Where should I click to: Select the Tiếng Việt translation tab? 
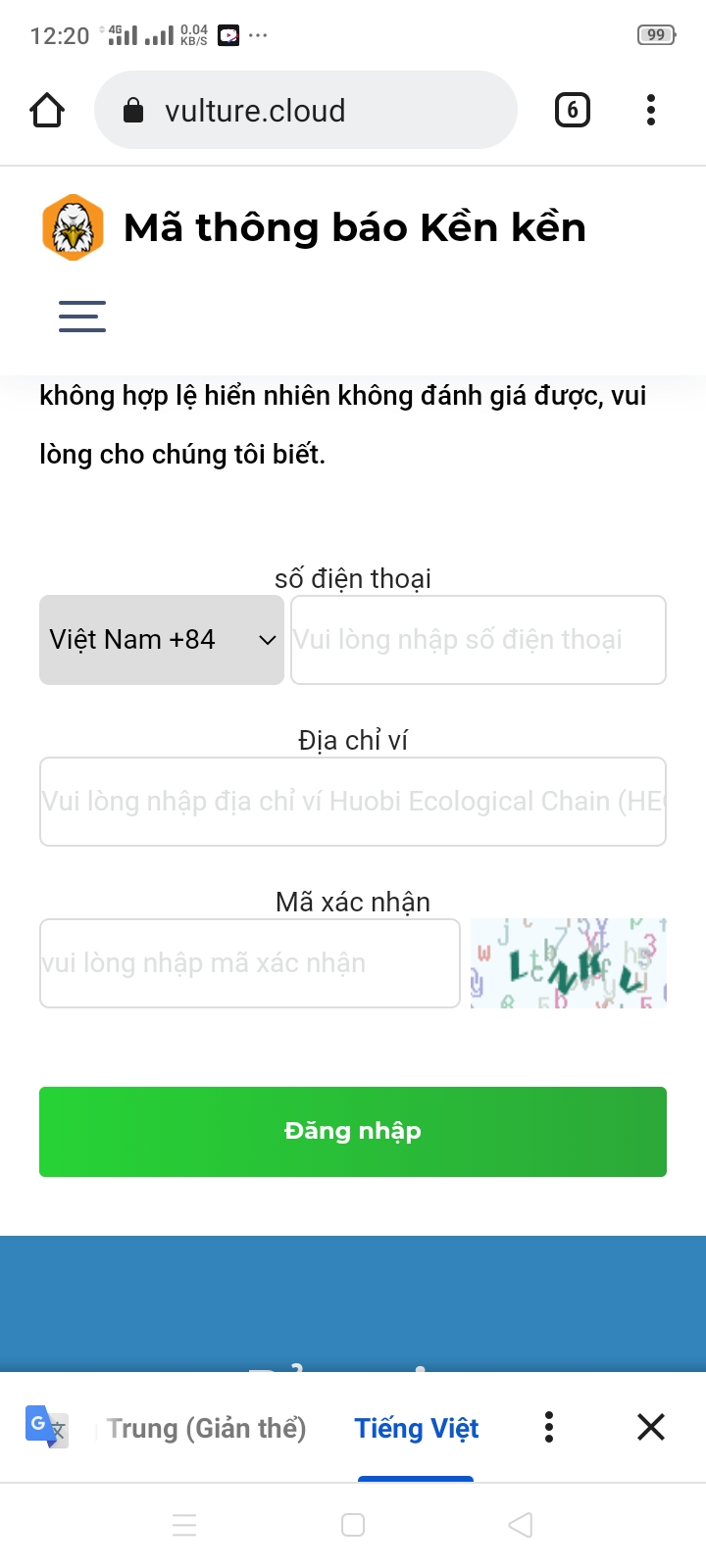click(x=417, y=1428)
